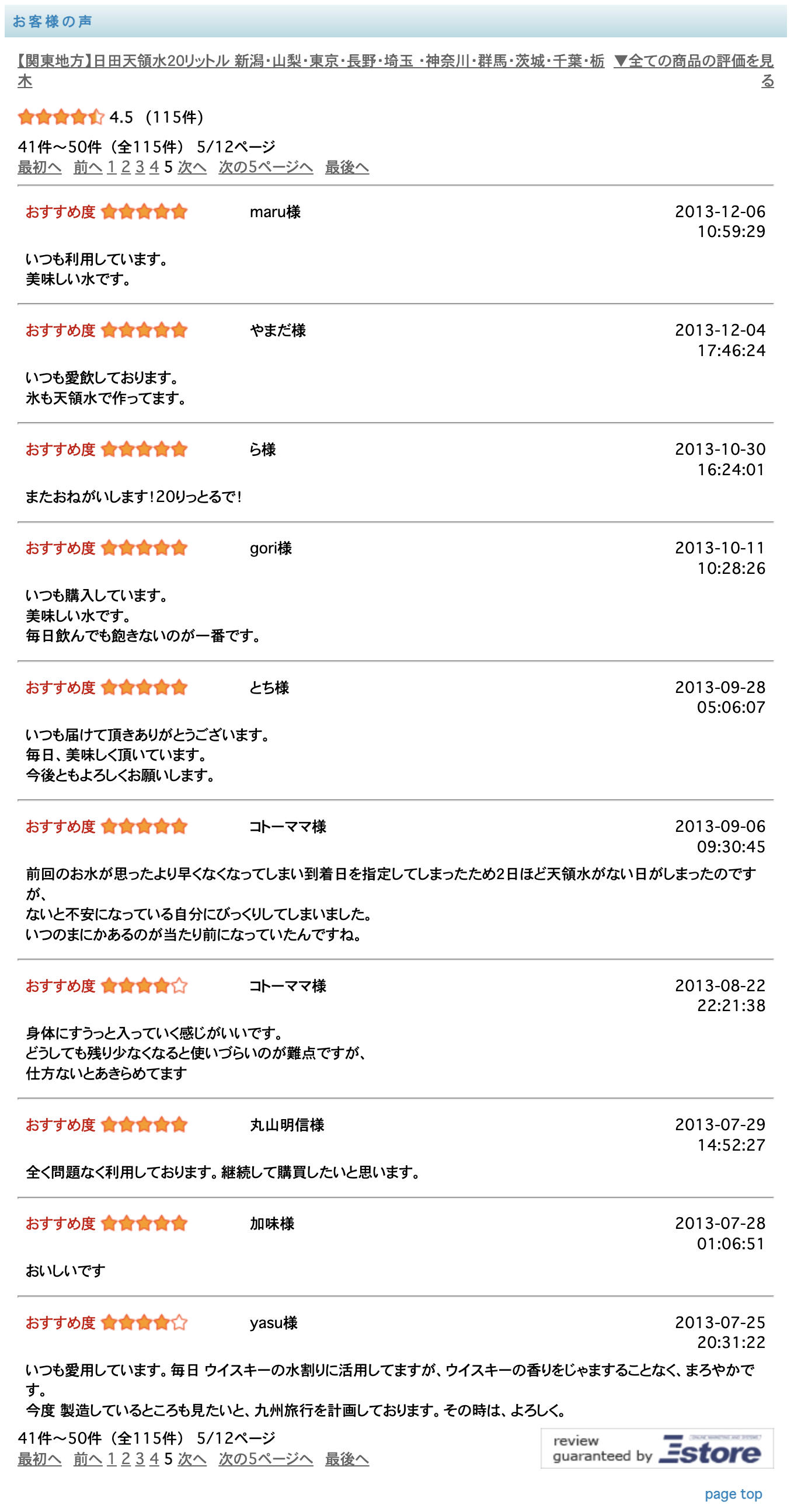Tap 前へ in the bottom pagination
The height and width of the screenshot is (1512, 794).
pyautogui.click(x=88, y=1459)
